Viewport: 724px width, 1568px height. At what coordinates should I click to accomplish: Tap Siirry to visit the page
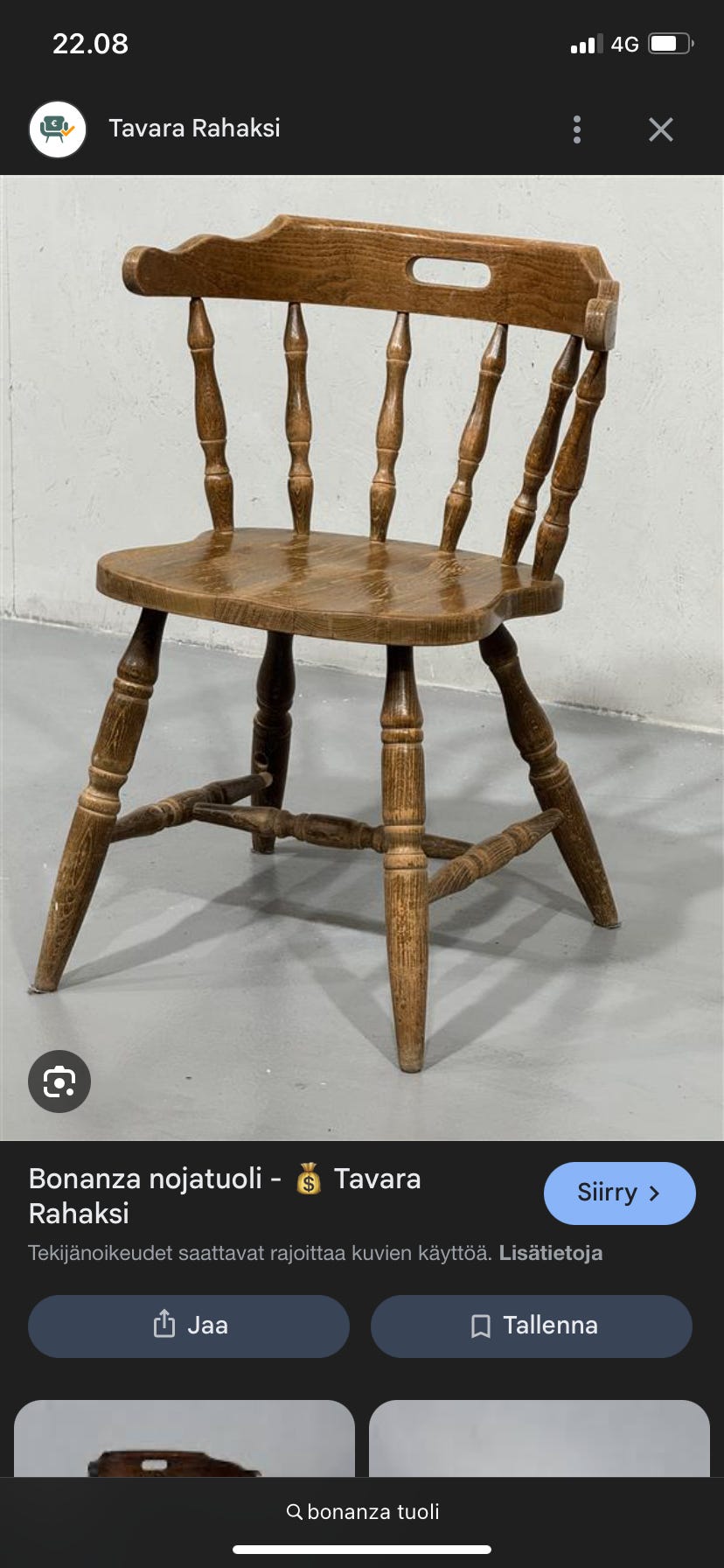(619, 1193)
